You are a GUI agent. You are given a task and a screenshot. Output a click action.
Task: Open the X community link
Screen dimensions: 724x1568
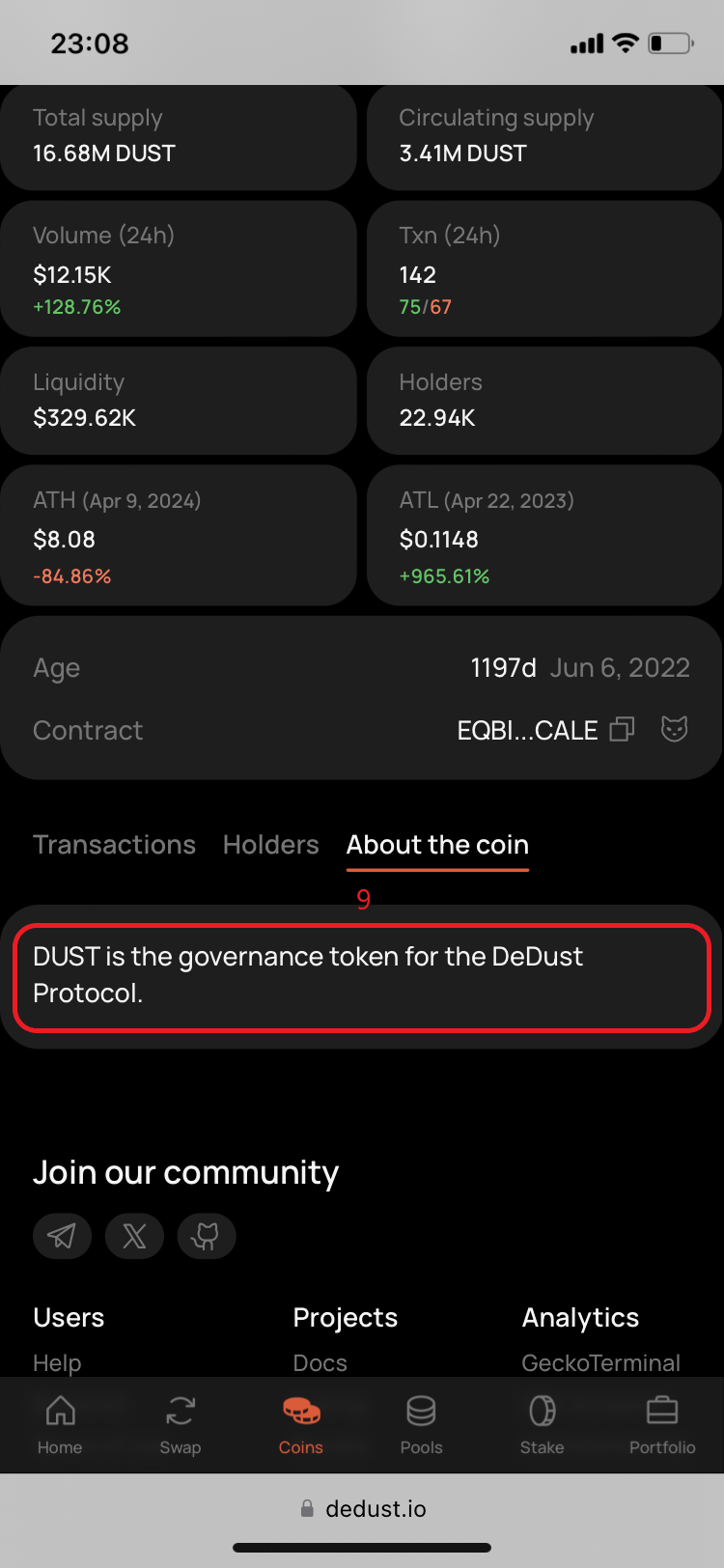[134, 1236]
